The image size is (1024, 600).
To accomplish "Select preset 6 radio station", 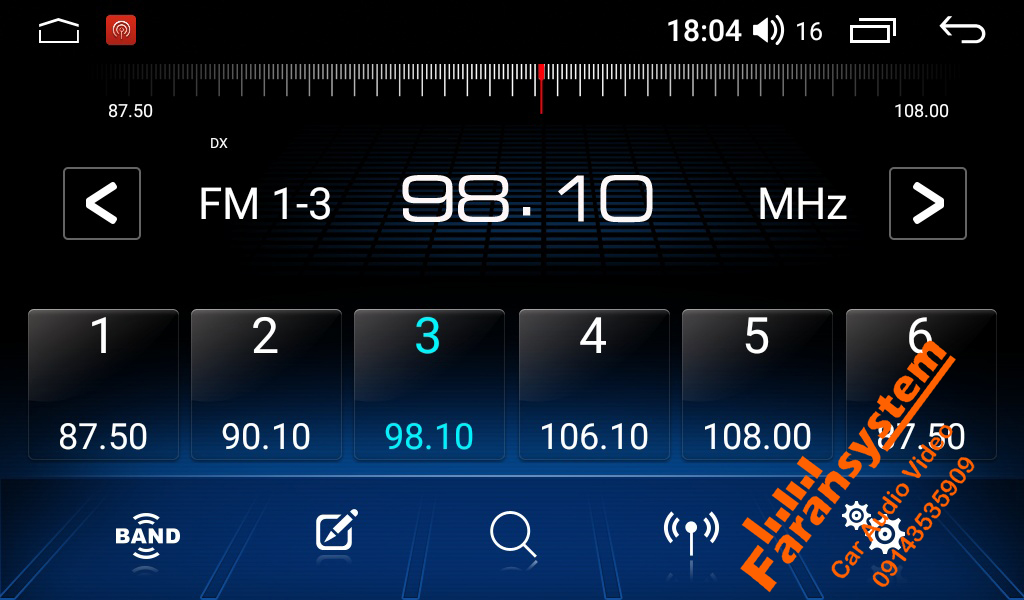I will 920,385.
